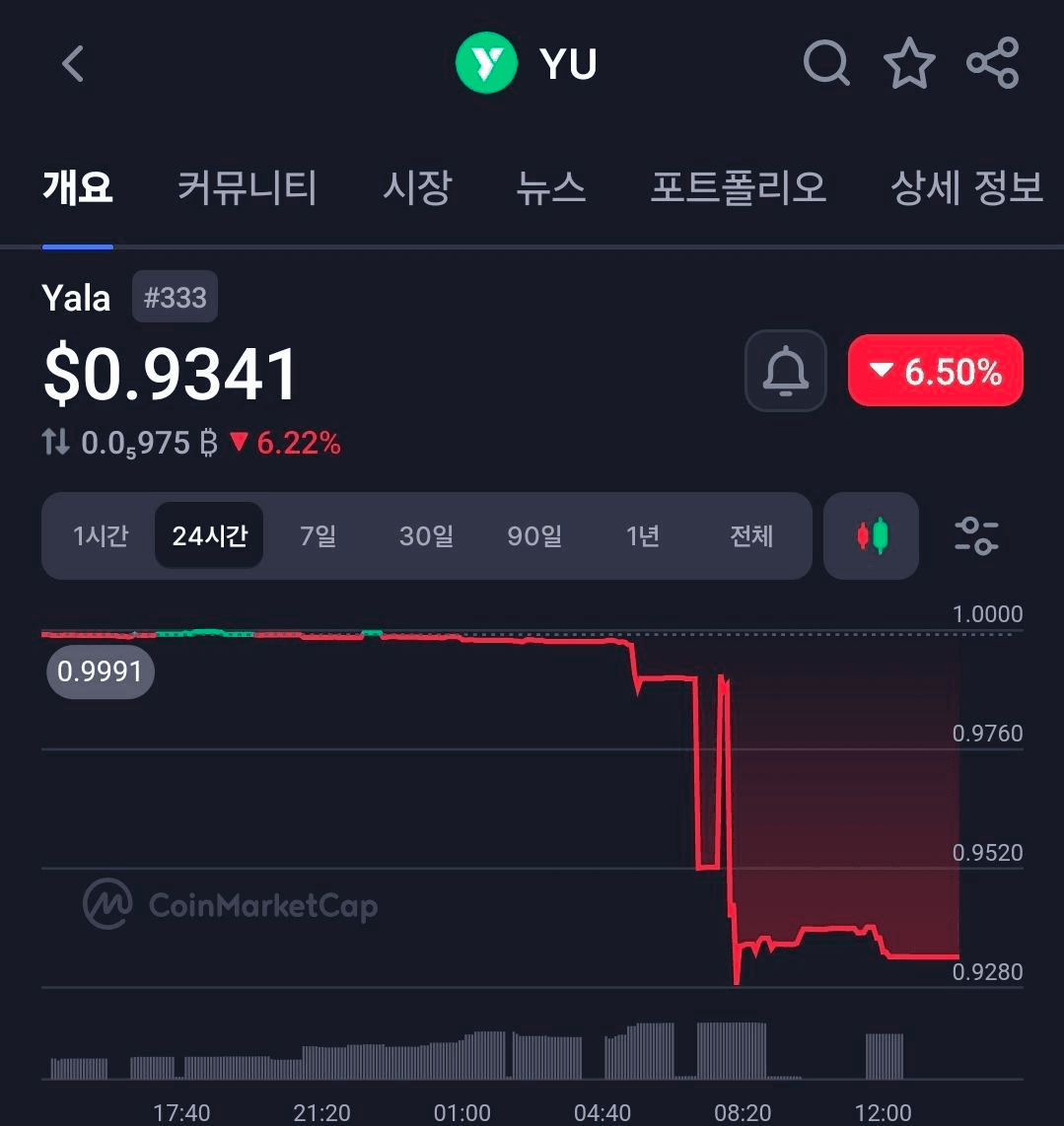Select the 상세 정보 tab

pyautogui.click(x=966, y=186)
